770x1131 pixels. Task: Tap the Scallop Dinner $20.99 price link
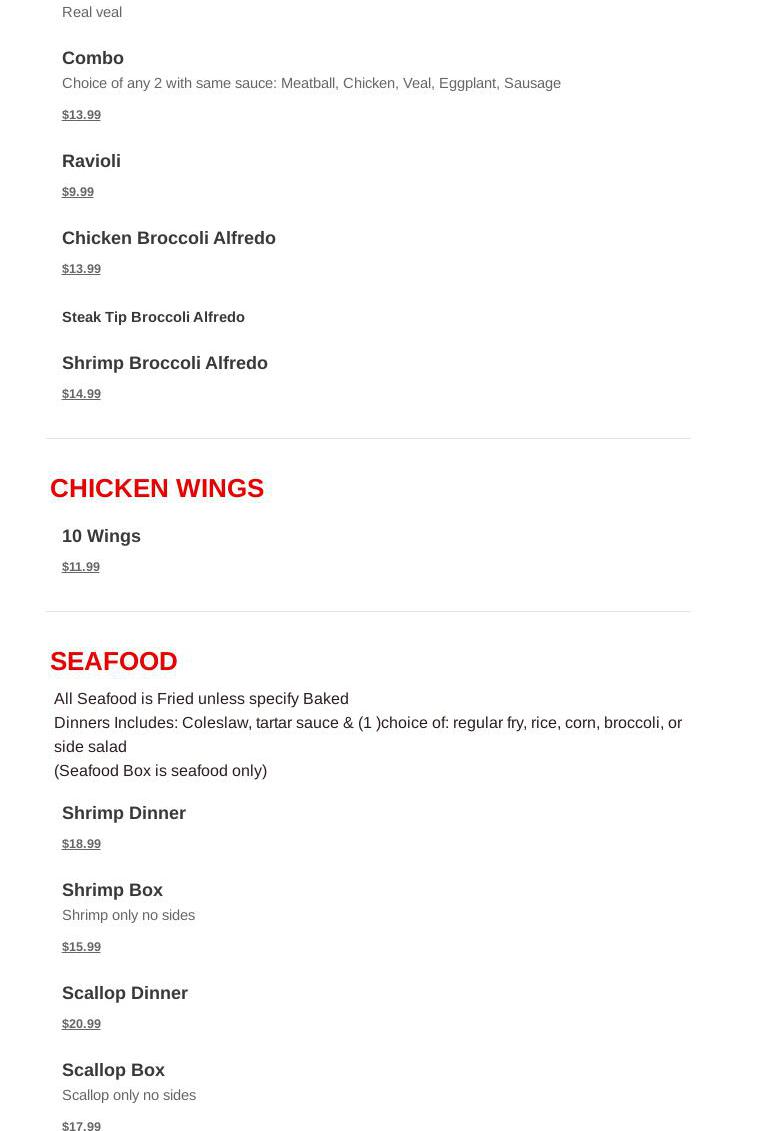(81, 1024)
